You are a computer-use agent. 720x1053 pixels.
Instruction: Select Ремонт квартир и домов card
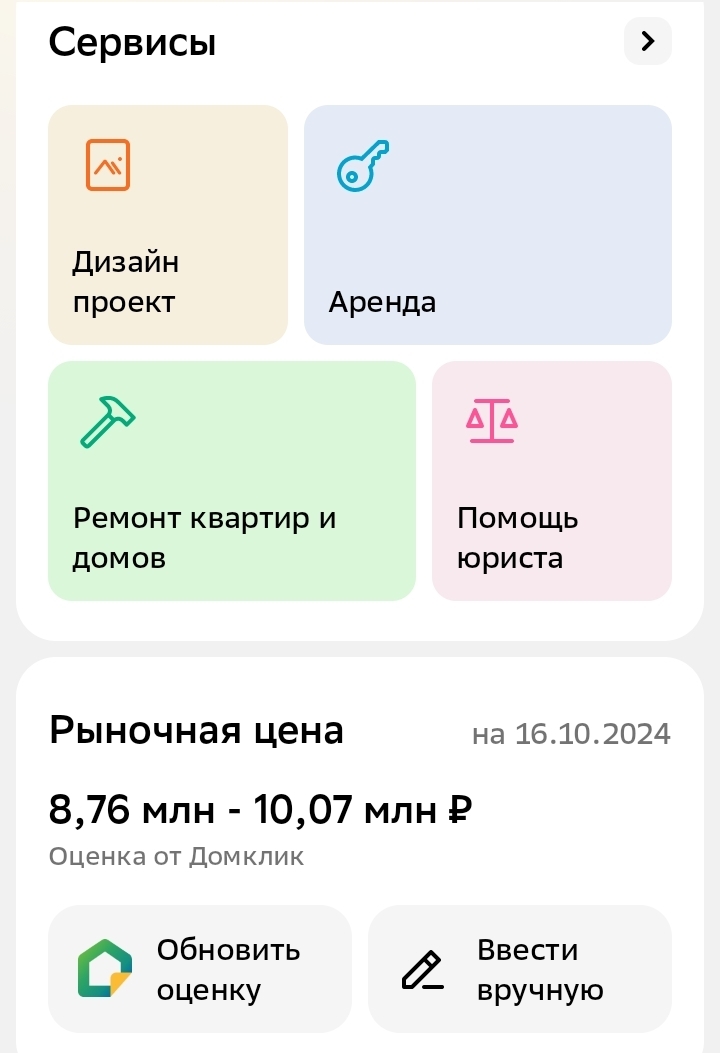231,481
